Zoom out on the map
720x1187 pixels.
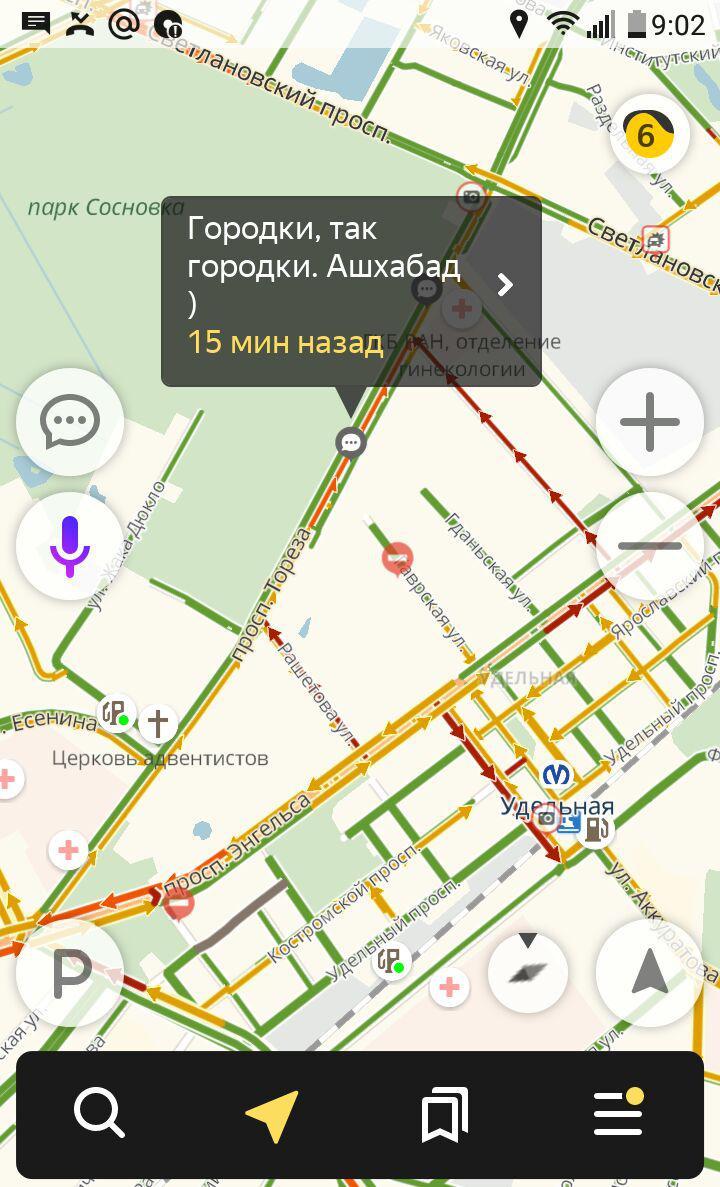(x=650, y=546)
